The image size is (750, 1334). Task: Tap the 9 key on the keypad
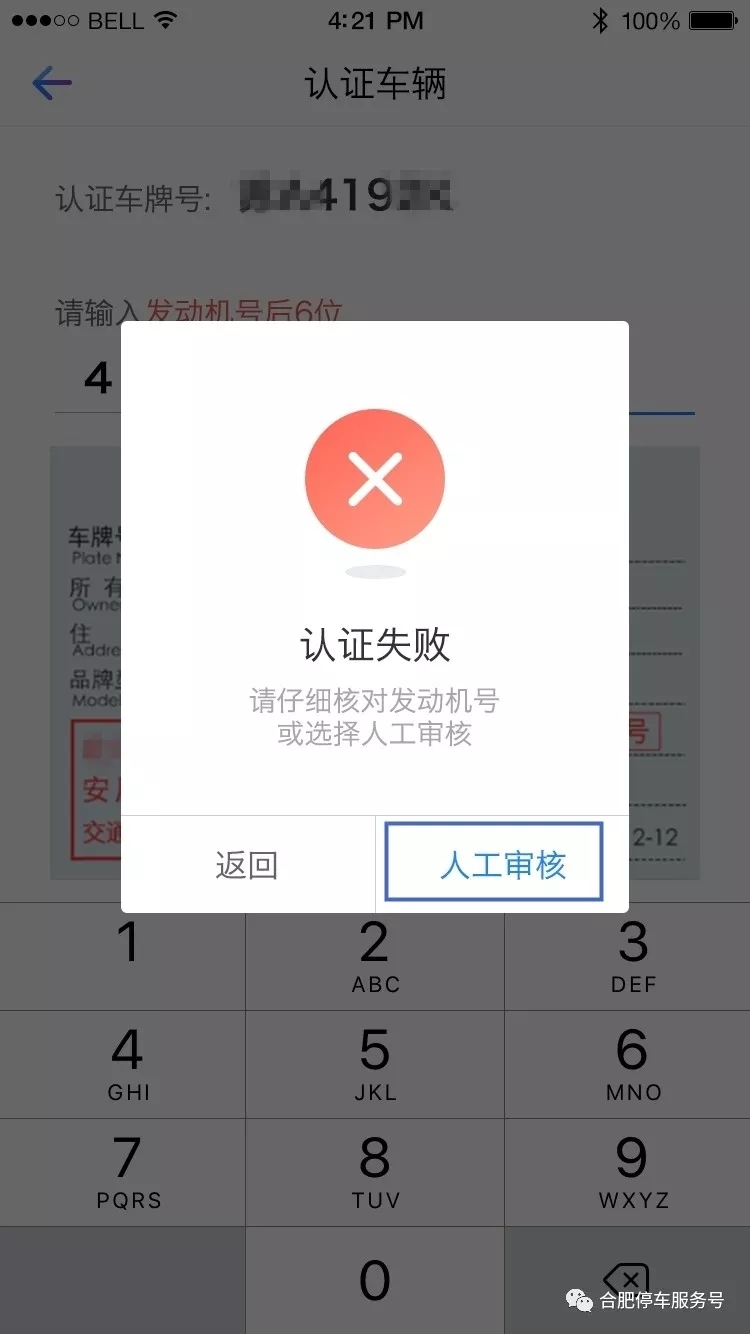632,1171
